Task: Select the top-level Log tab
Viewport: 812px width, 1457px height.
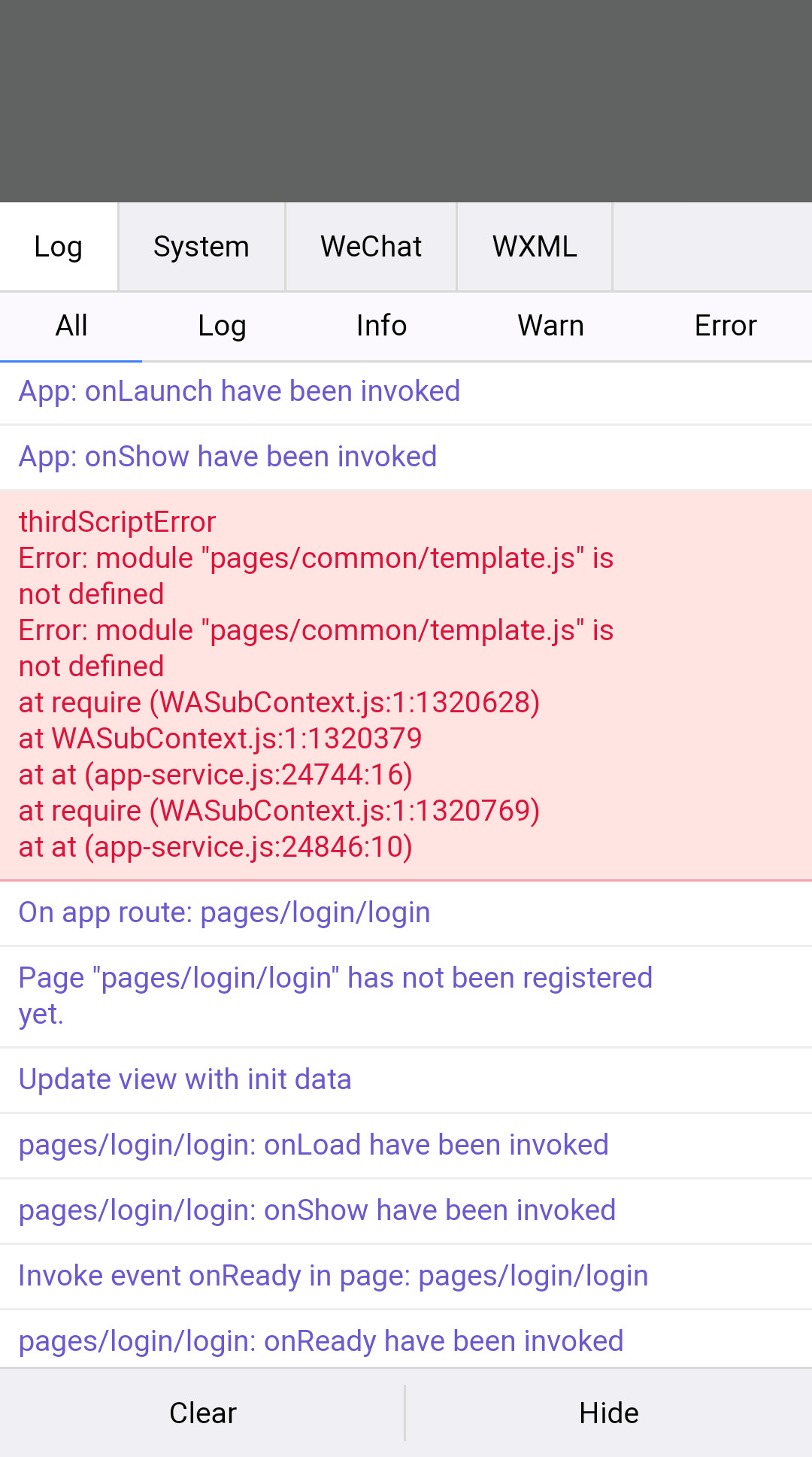Action: 58,247
